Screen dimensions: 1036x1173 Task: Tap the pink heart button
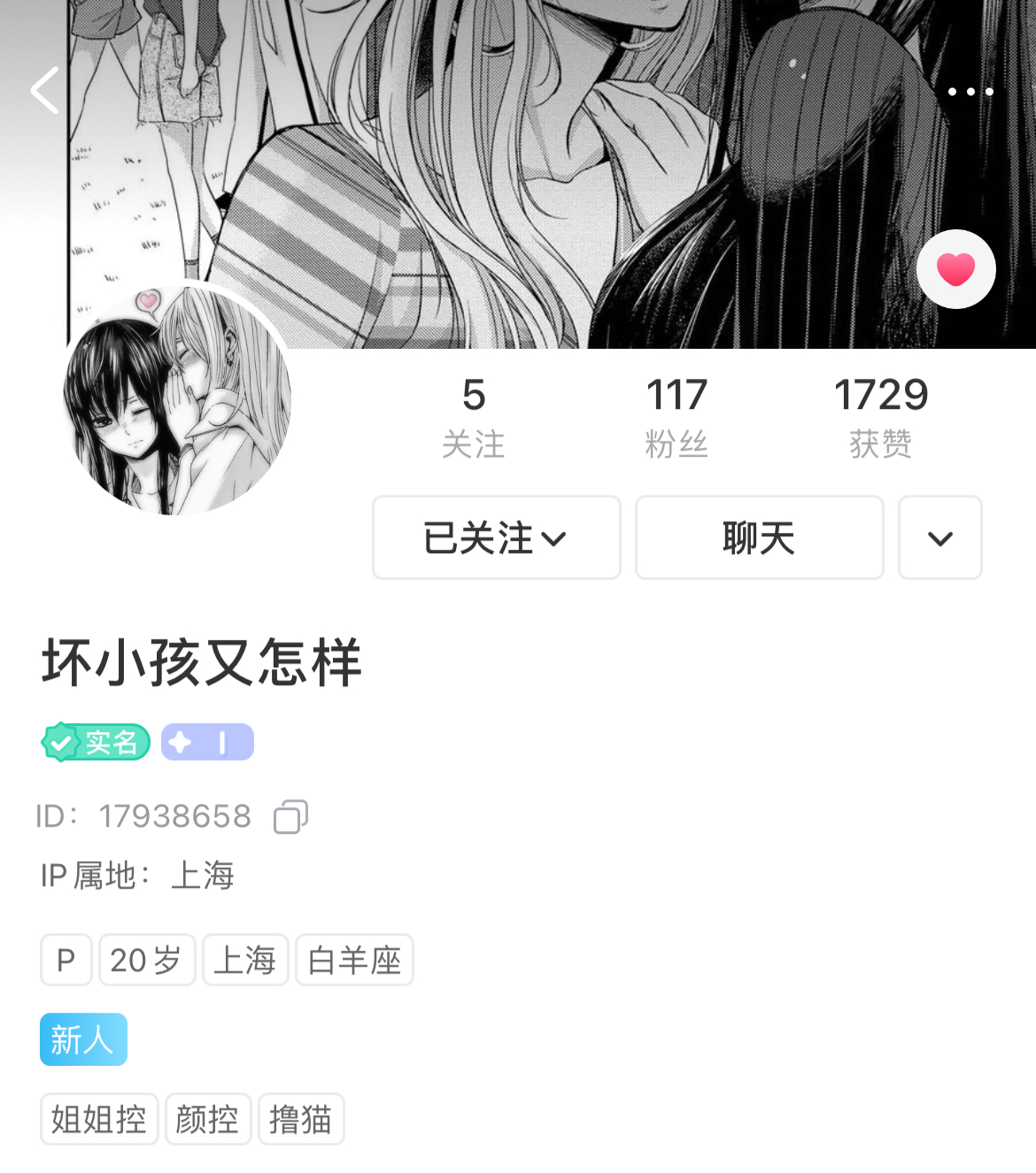[955, 269]
